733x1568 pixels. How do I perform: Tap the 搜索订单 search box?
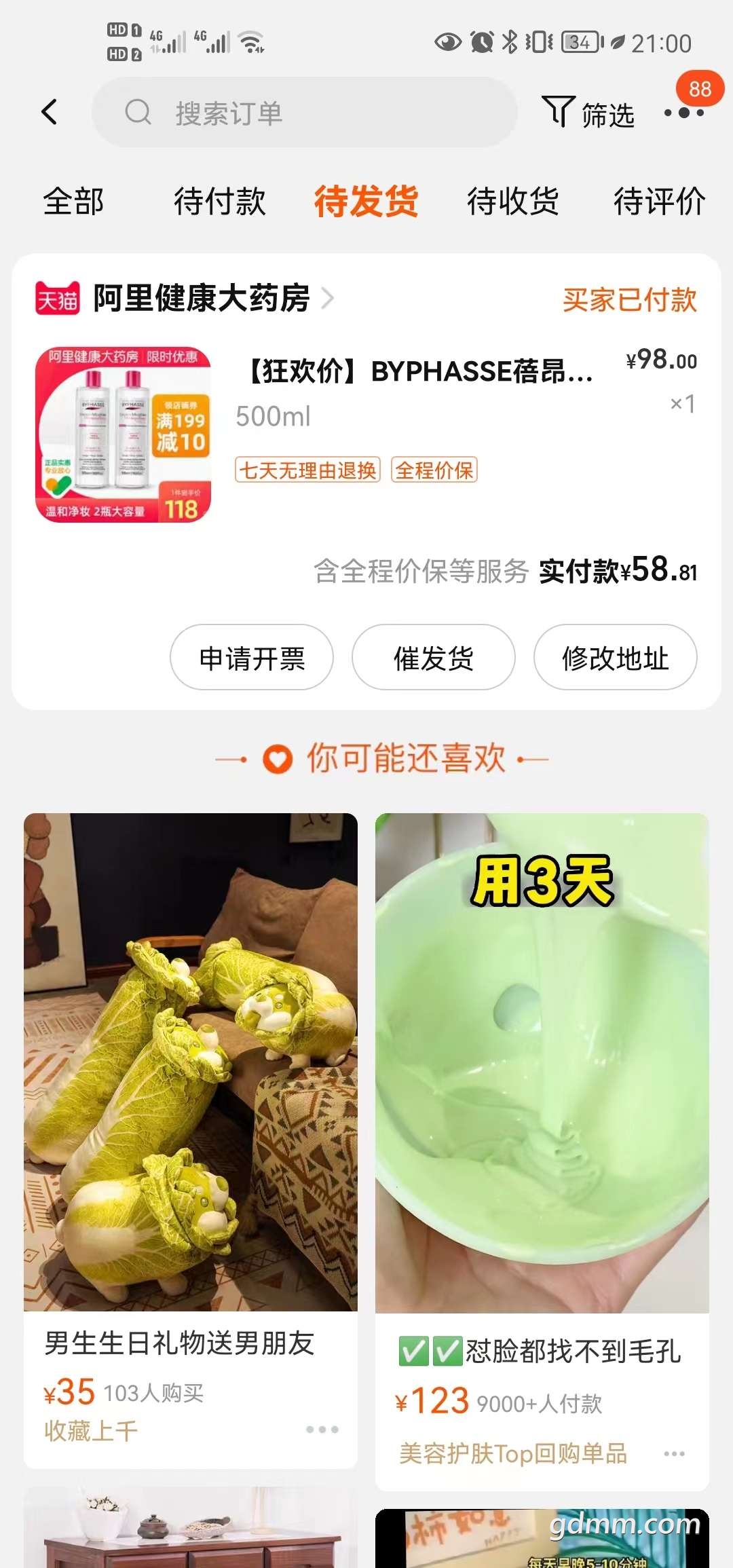304,113
